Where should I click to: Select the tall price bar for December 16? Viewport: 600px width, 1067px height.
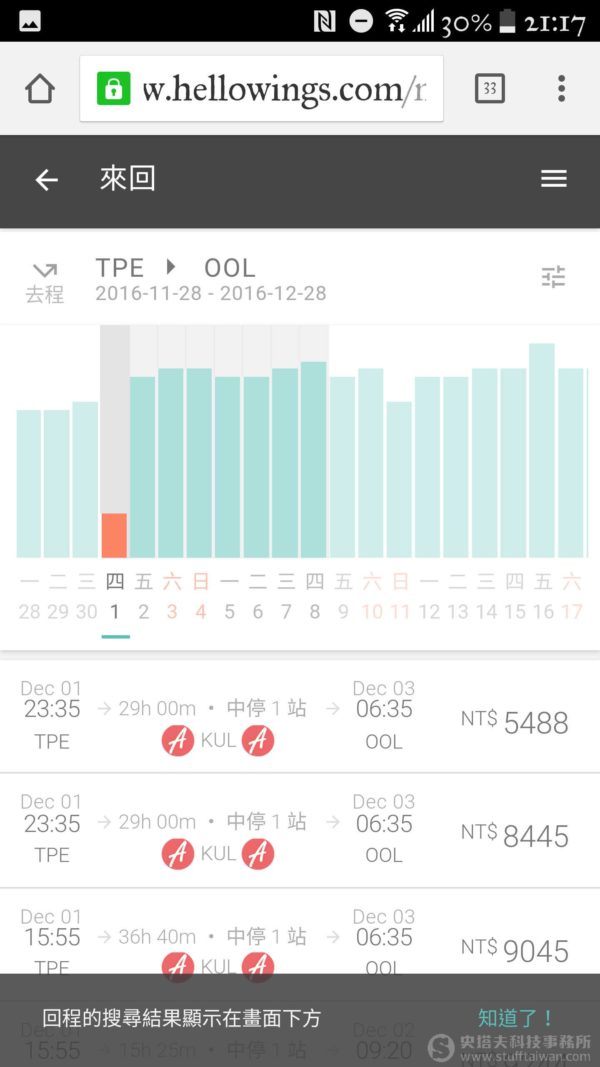542,450
